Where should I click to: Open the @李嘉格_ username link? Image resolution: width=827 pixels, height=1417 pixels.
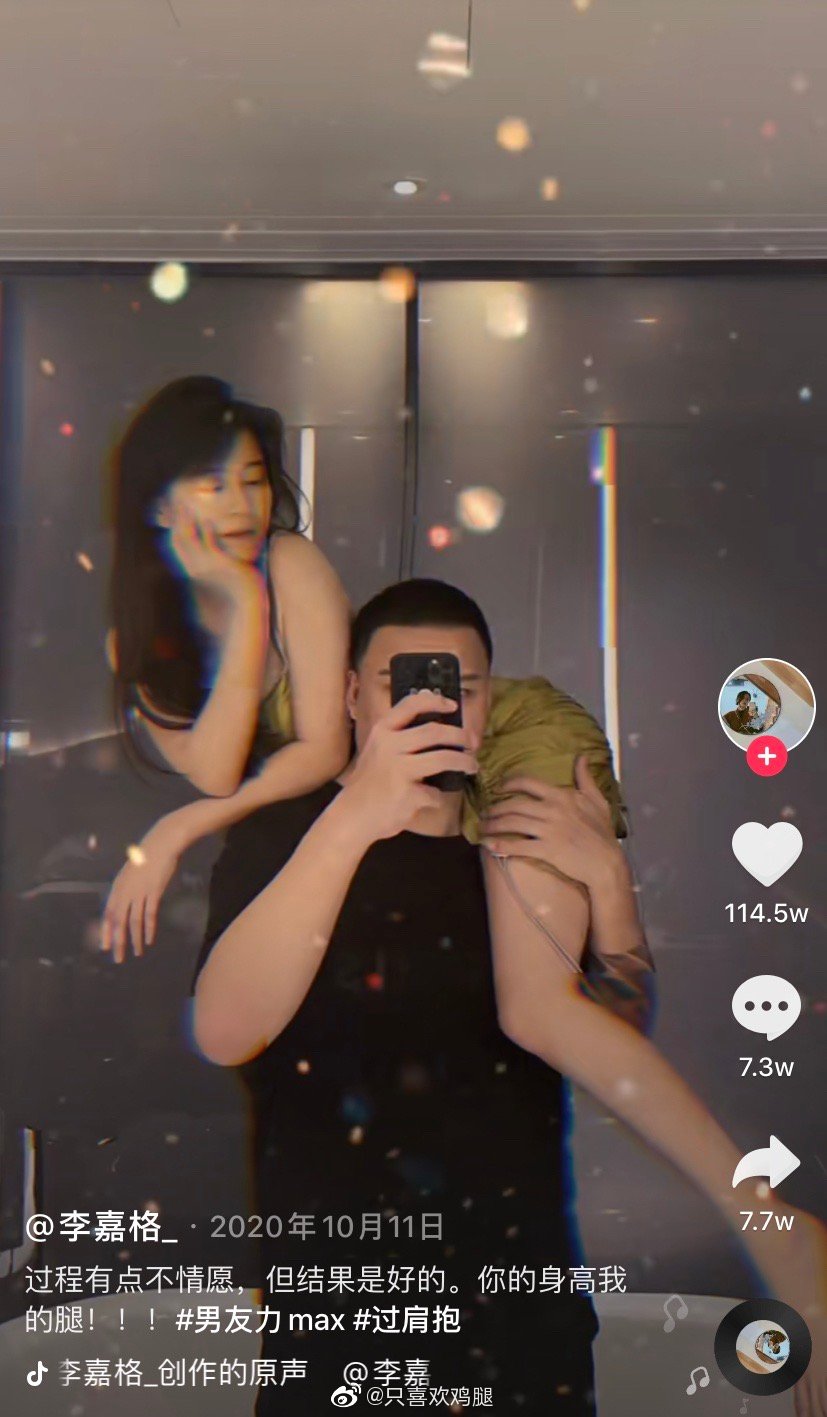[x=100, y=1226]
